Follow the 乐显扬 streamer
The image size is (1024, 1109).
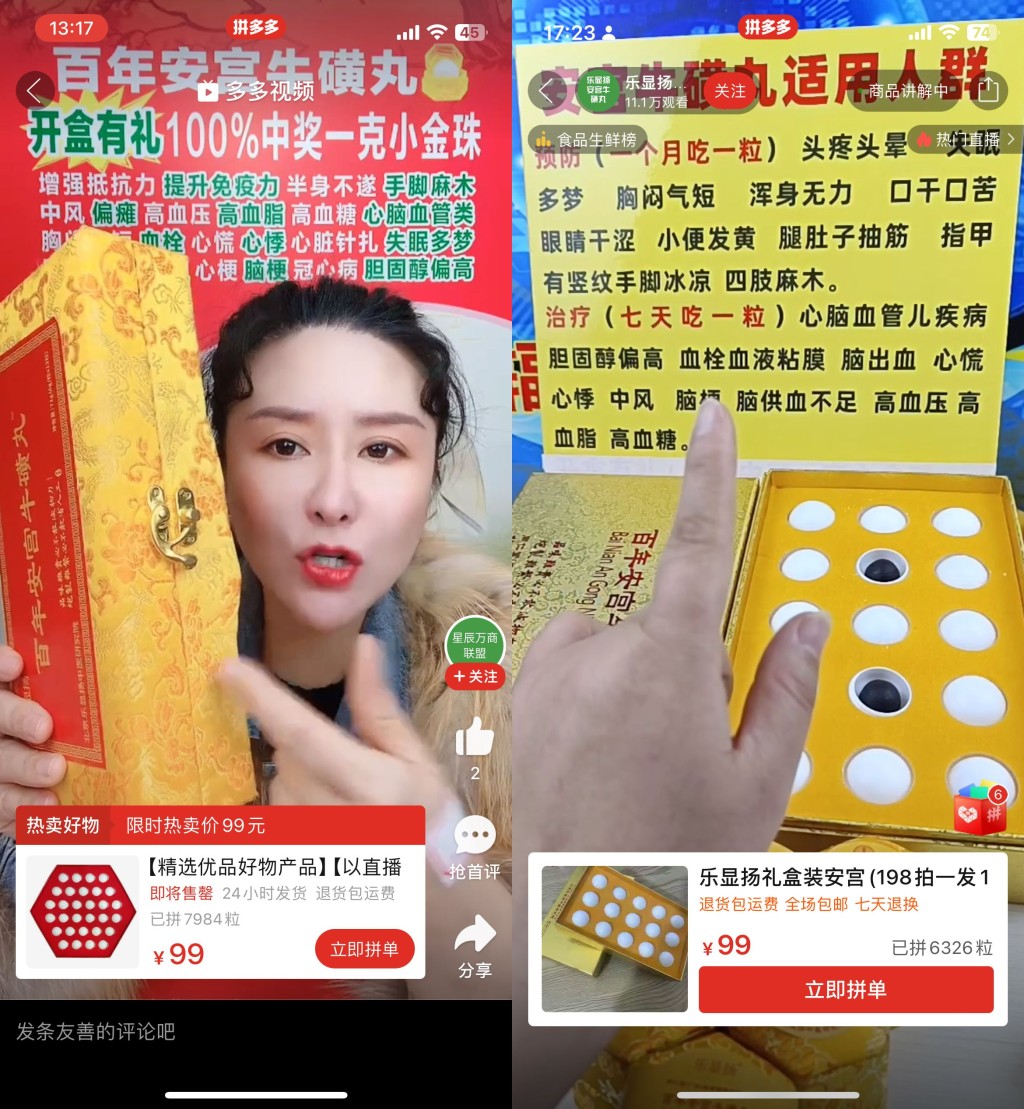(730, 91)
